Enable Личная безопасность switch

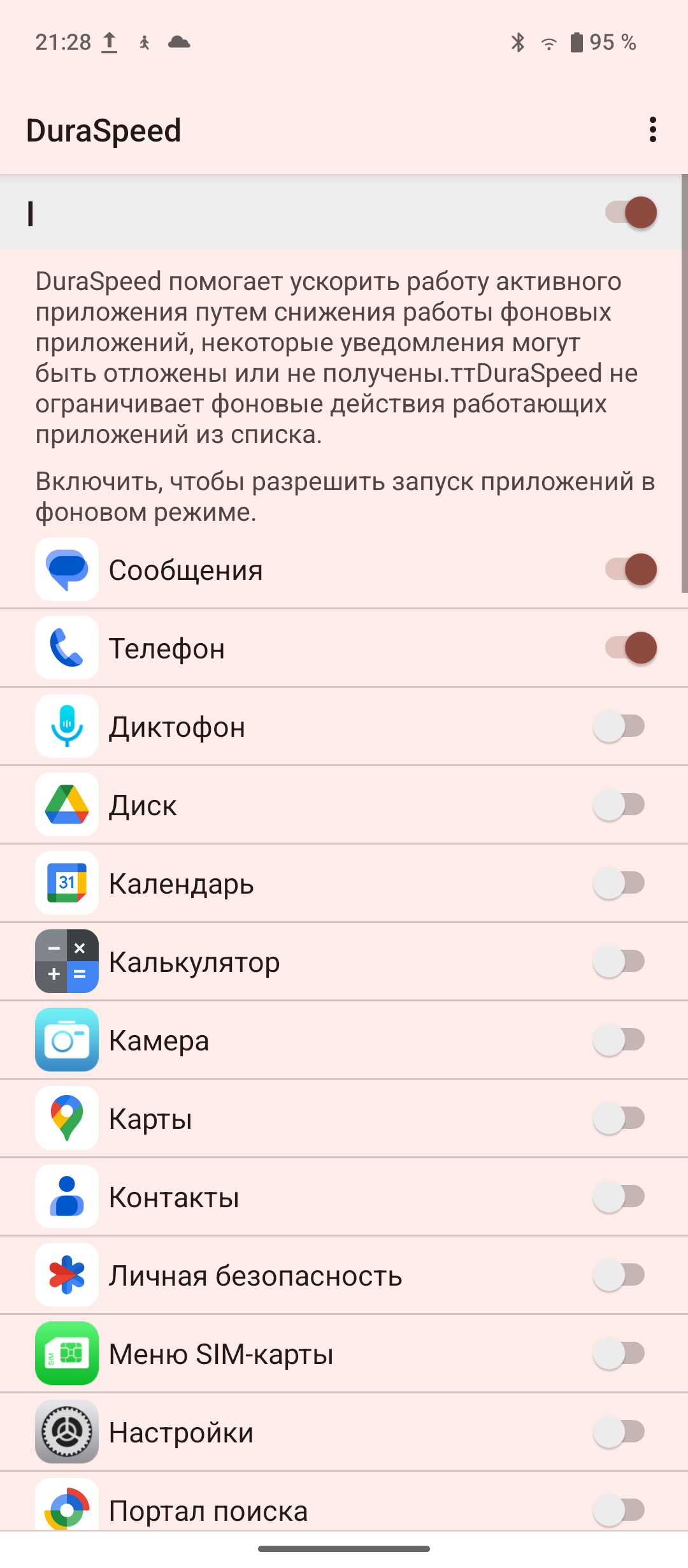(619, 1275)
